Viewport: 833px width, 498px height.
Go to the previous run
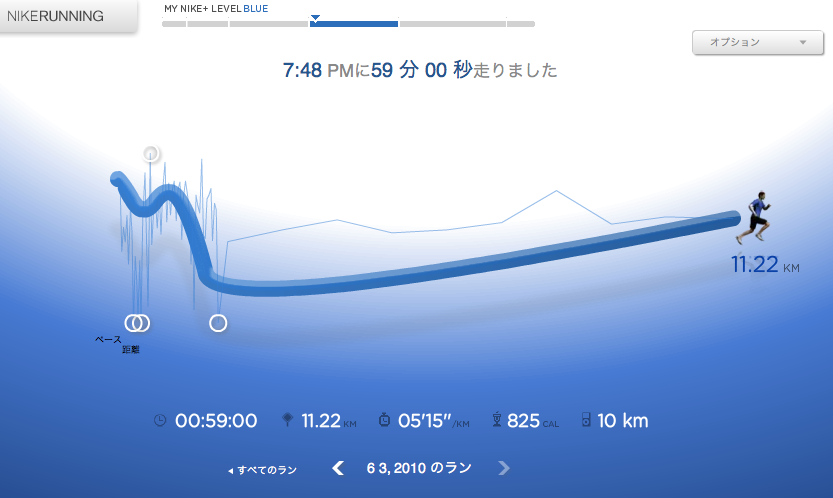338,468
